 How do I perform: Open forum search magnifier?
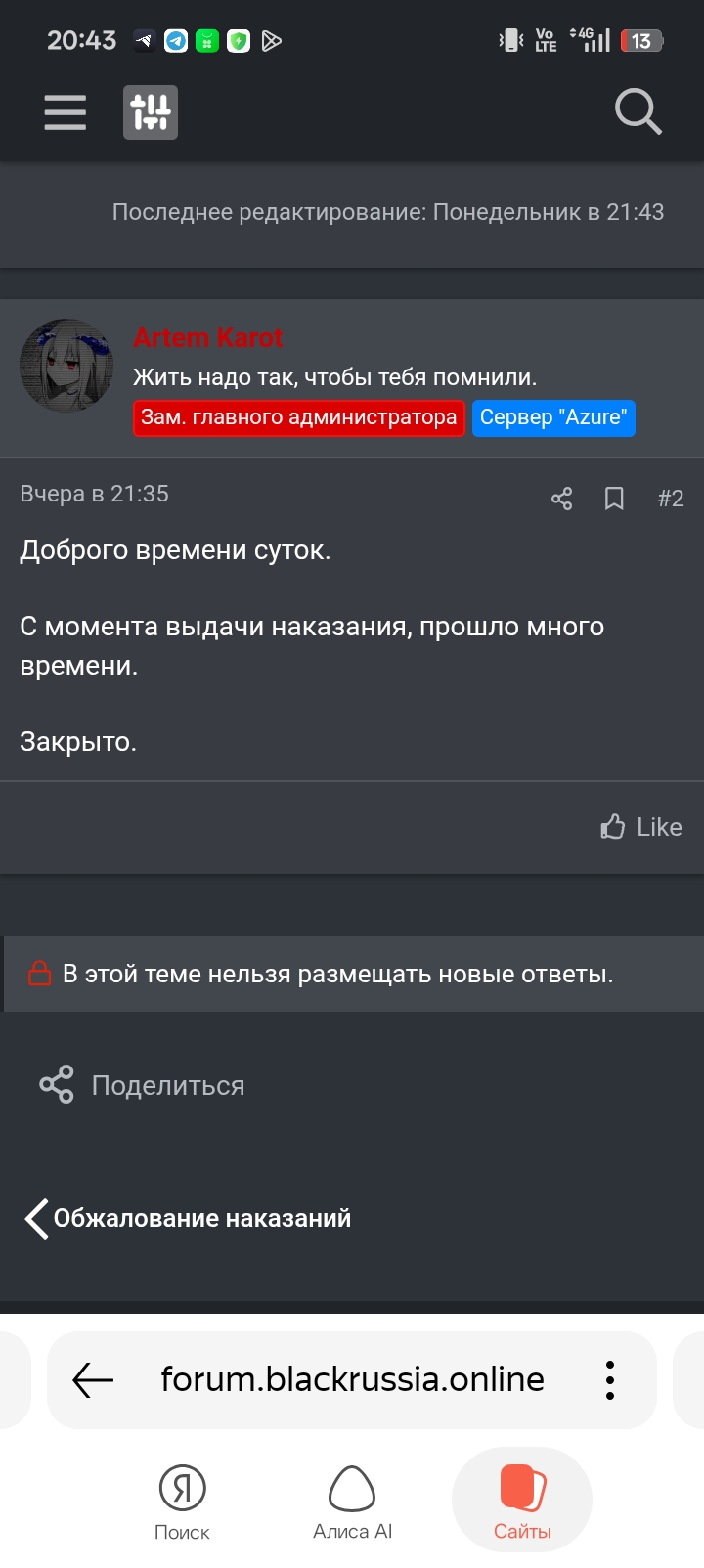pyautogui.click(x=638, y=111)
